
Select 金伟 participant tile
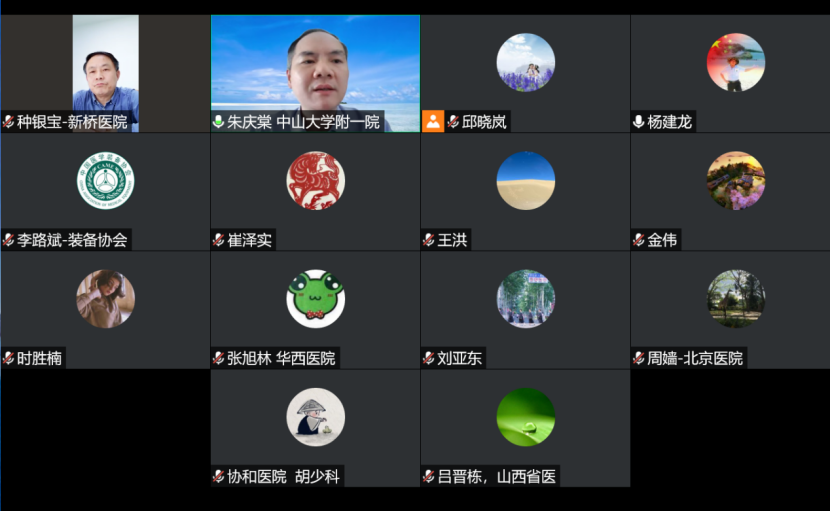pyautogui.click(x=735, y=190)
